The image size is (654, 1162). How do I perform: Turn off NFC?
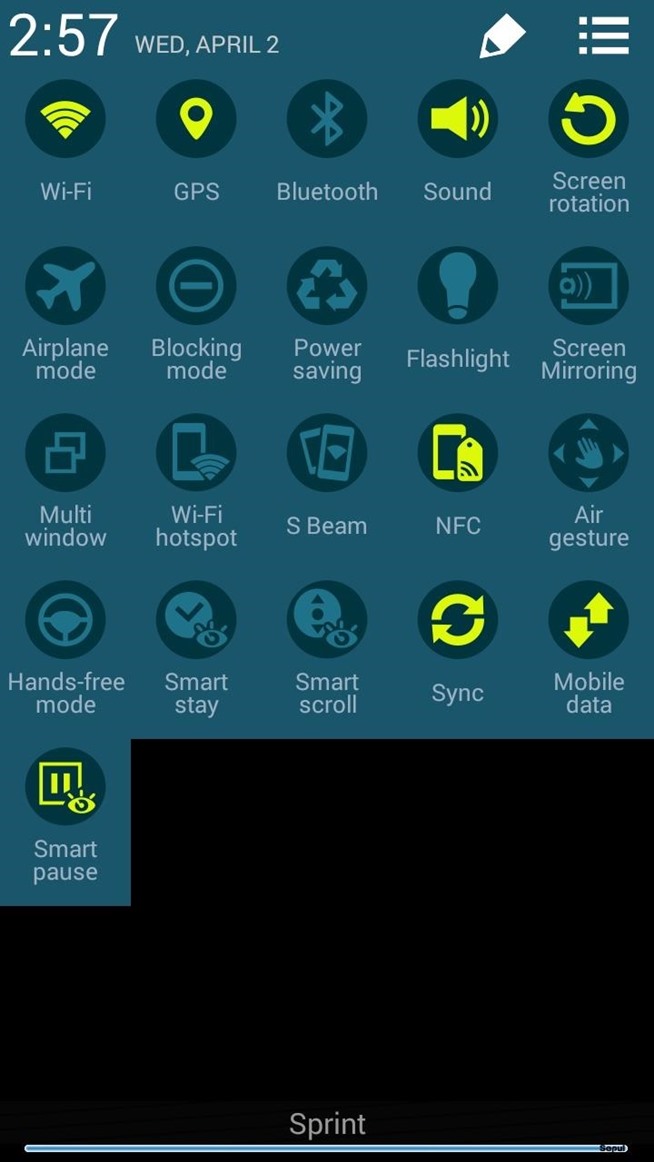(458, 452)
